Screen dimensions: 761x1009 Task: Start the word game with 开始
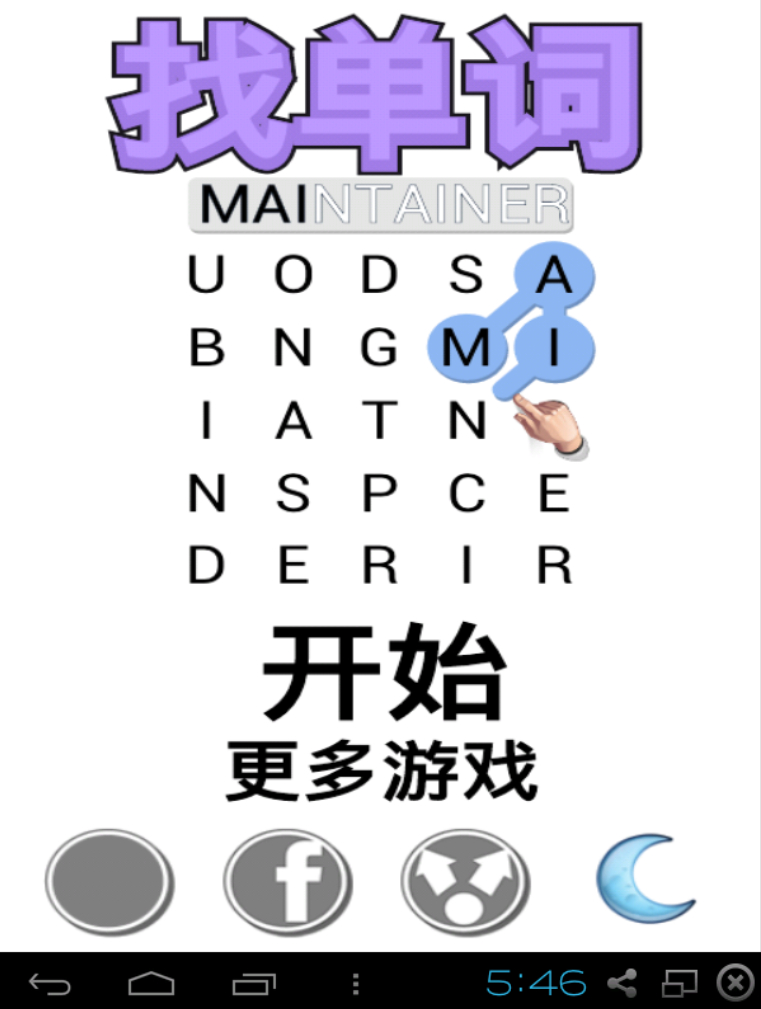point(382,674)
